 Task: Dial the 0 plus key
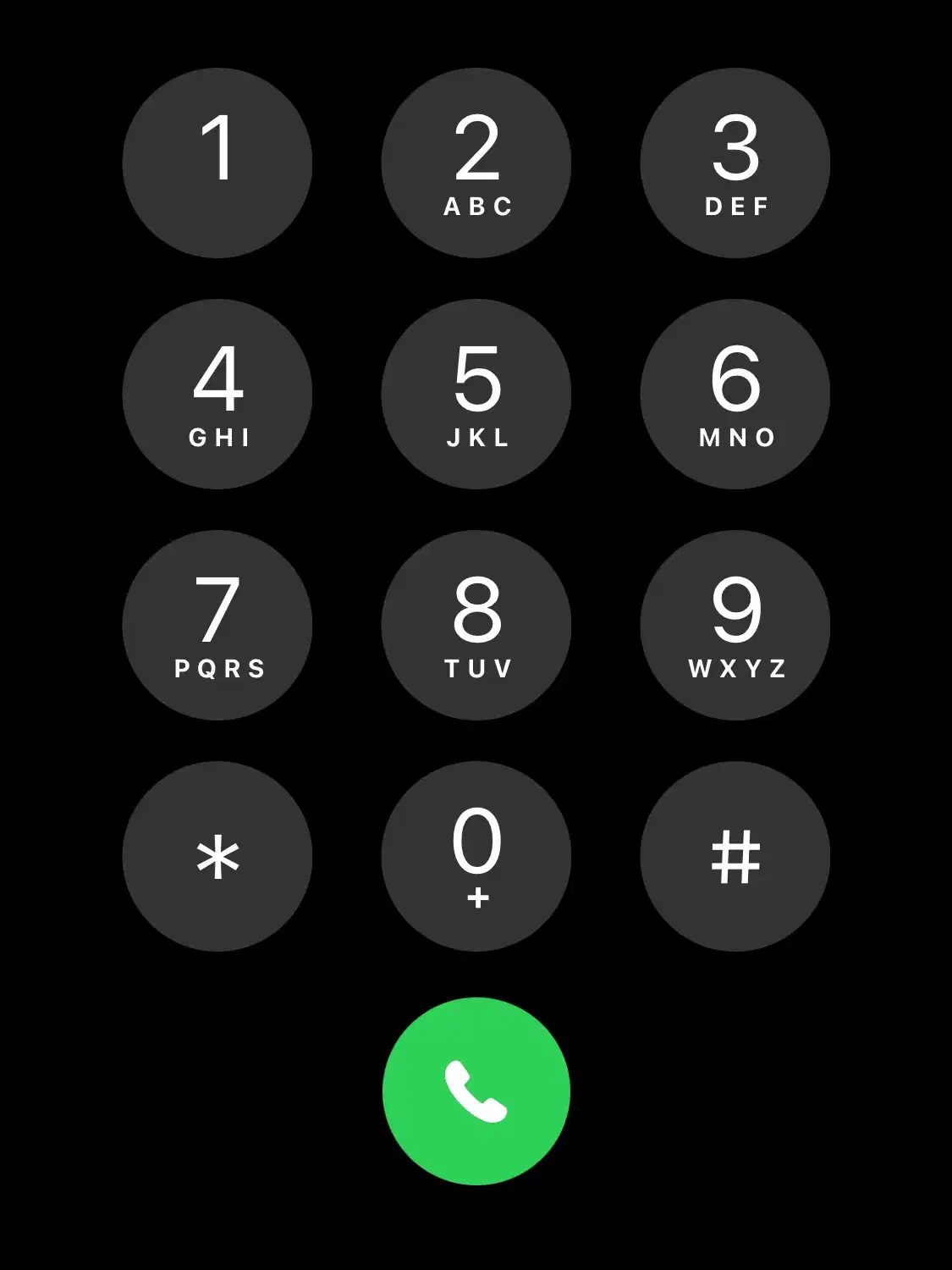pos(476,856)
